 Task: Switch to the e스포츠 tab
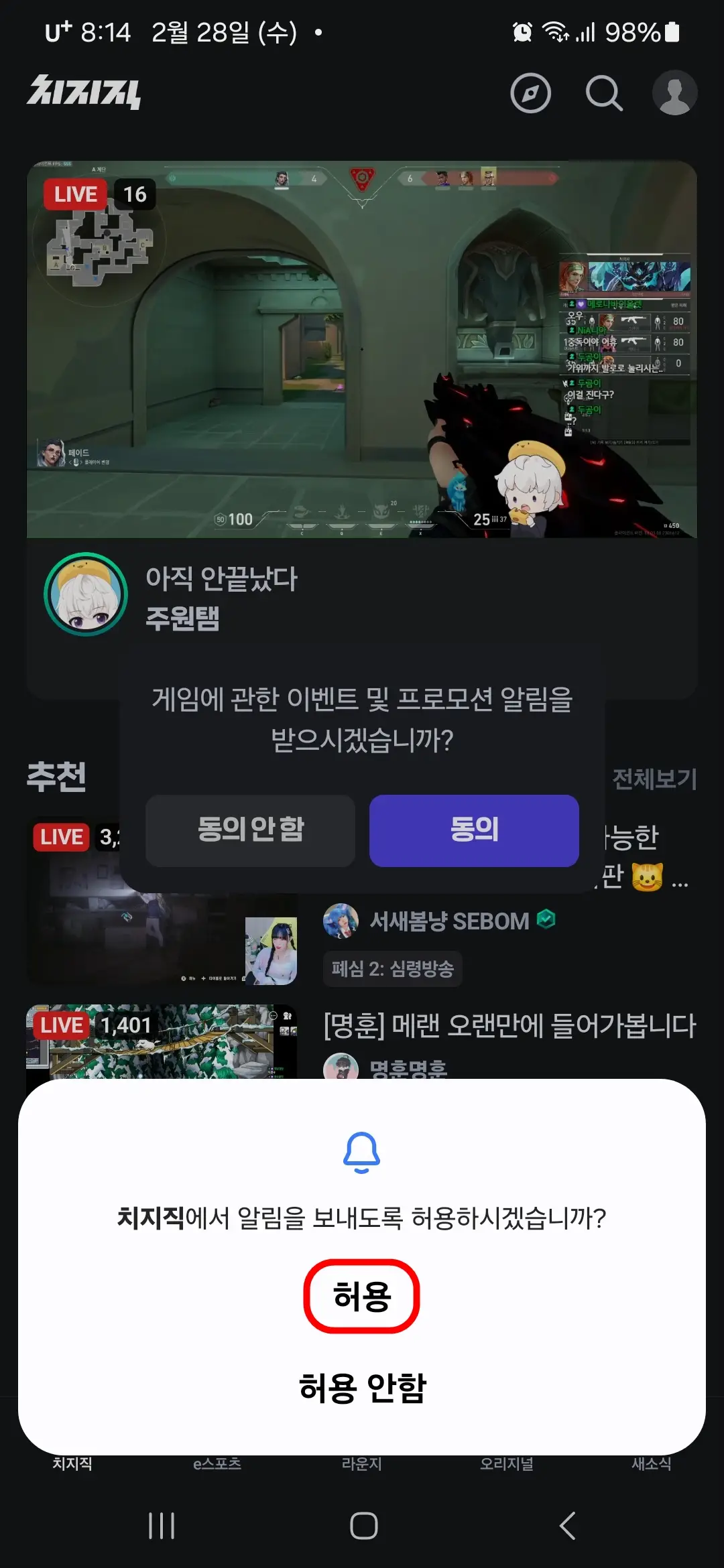pyautogui.click(x=217, y=1464)
